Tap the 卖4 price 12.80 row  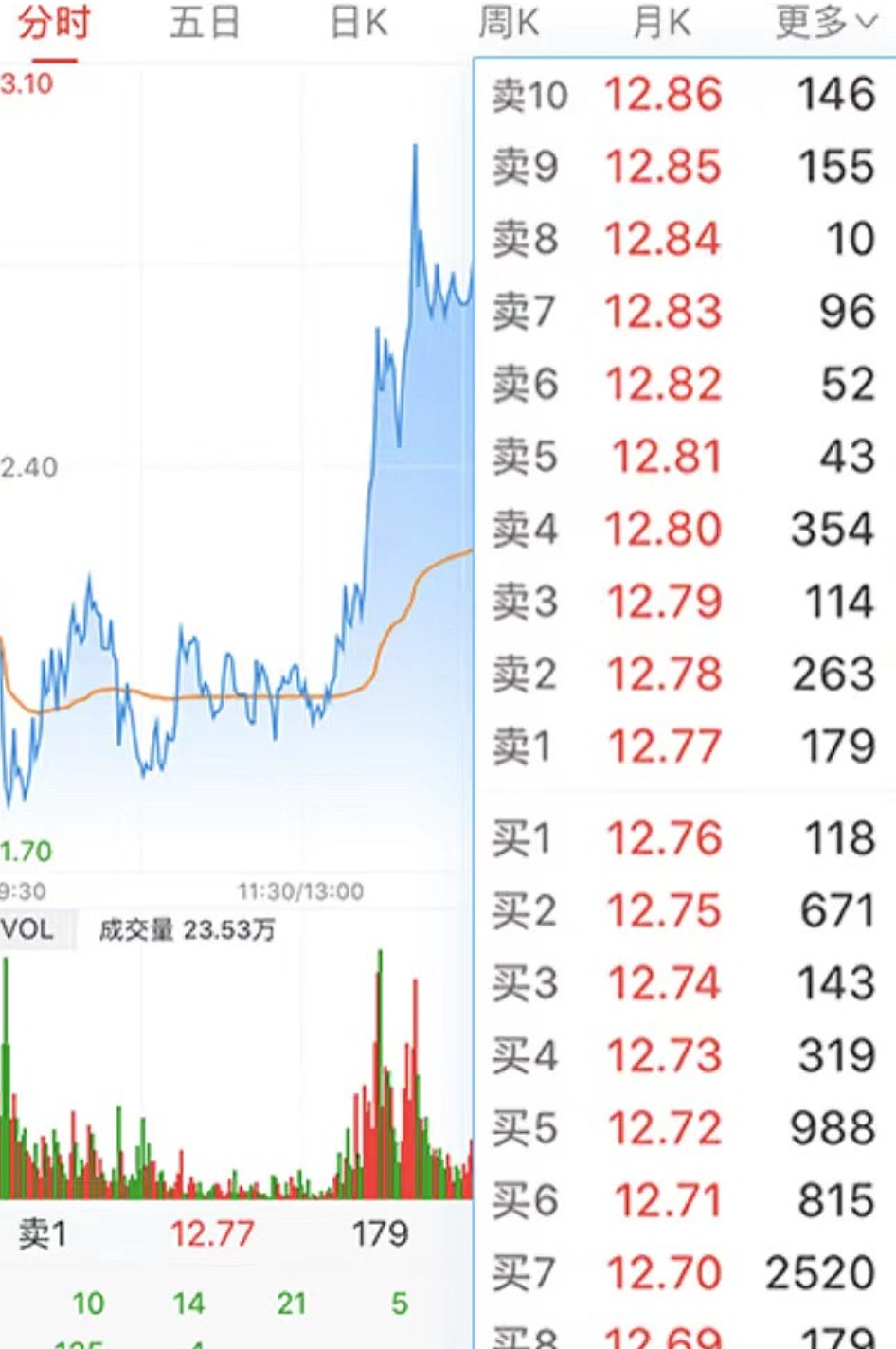coord(682,529)
